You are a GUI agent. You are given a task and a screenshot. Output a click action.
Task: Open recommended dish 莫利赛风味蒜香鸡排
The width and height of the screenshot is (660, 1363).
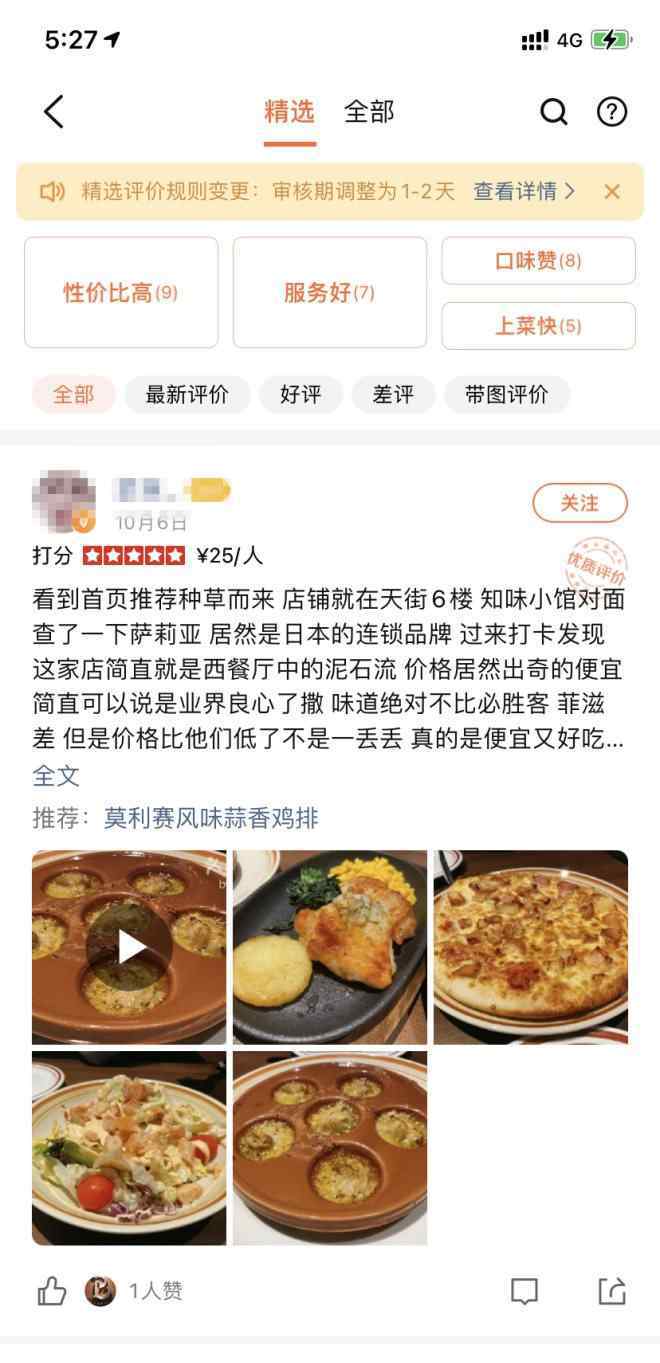211,818
